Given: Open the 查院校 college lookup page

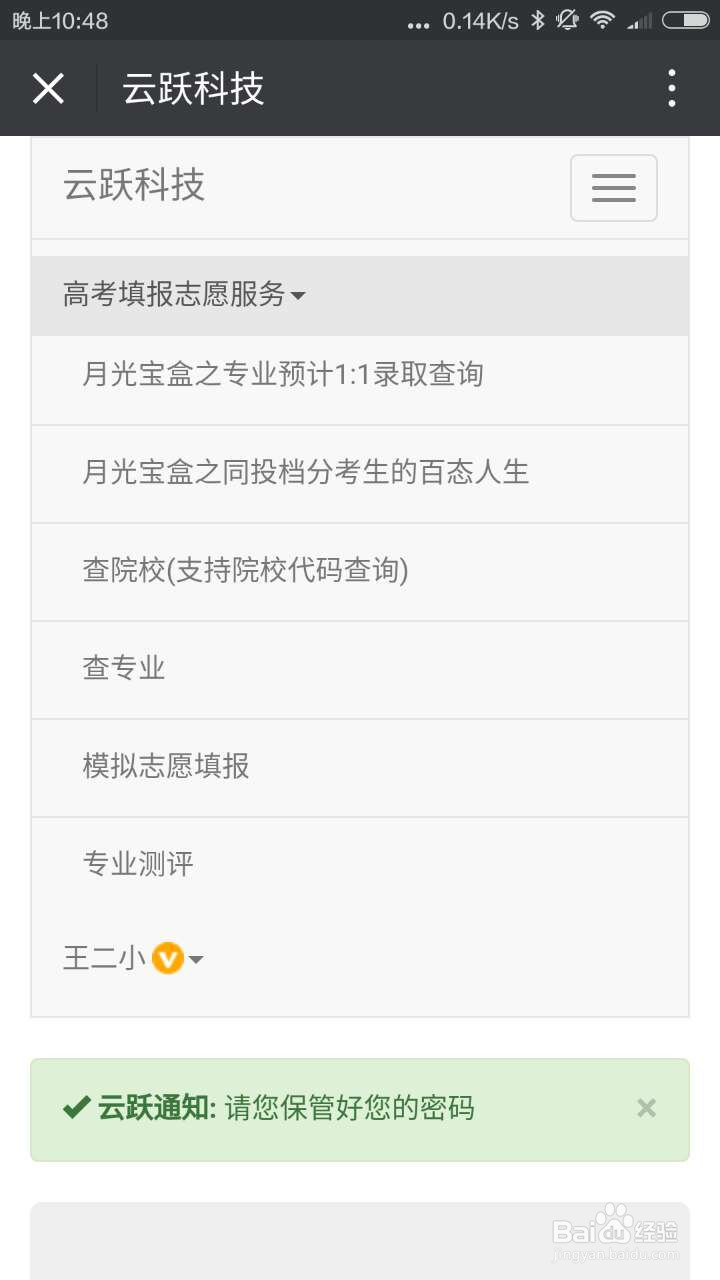Looking at the screenshot, I should tap(245, 571).
